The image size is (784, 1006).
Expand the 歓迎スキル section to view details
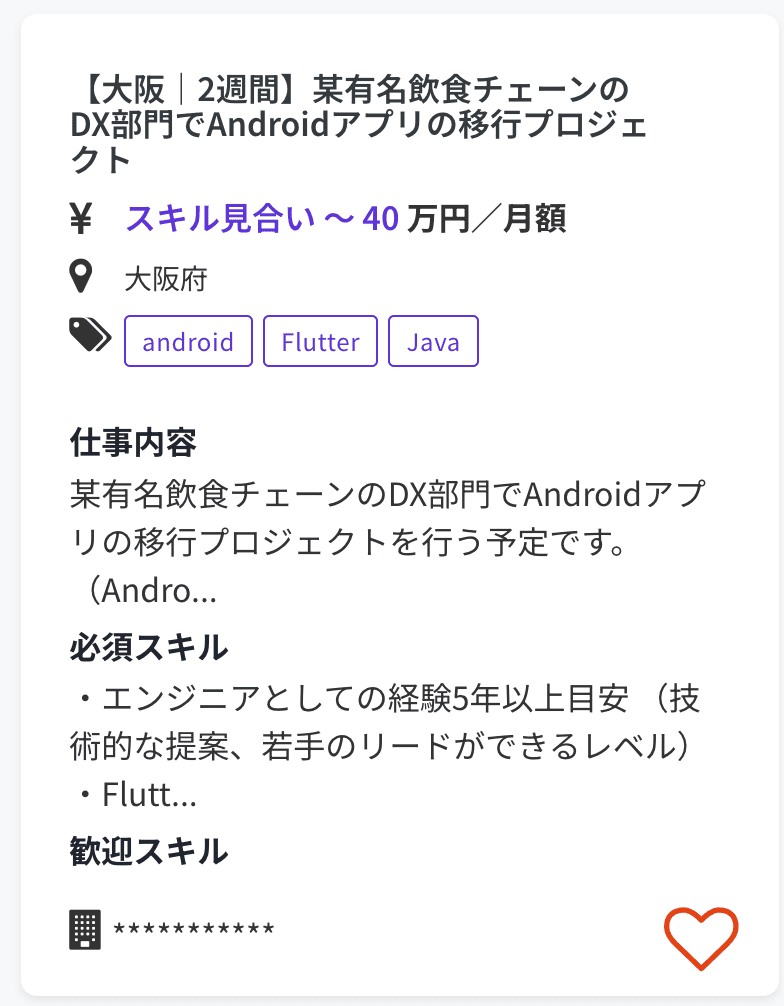147,853
